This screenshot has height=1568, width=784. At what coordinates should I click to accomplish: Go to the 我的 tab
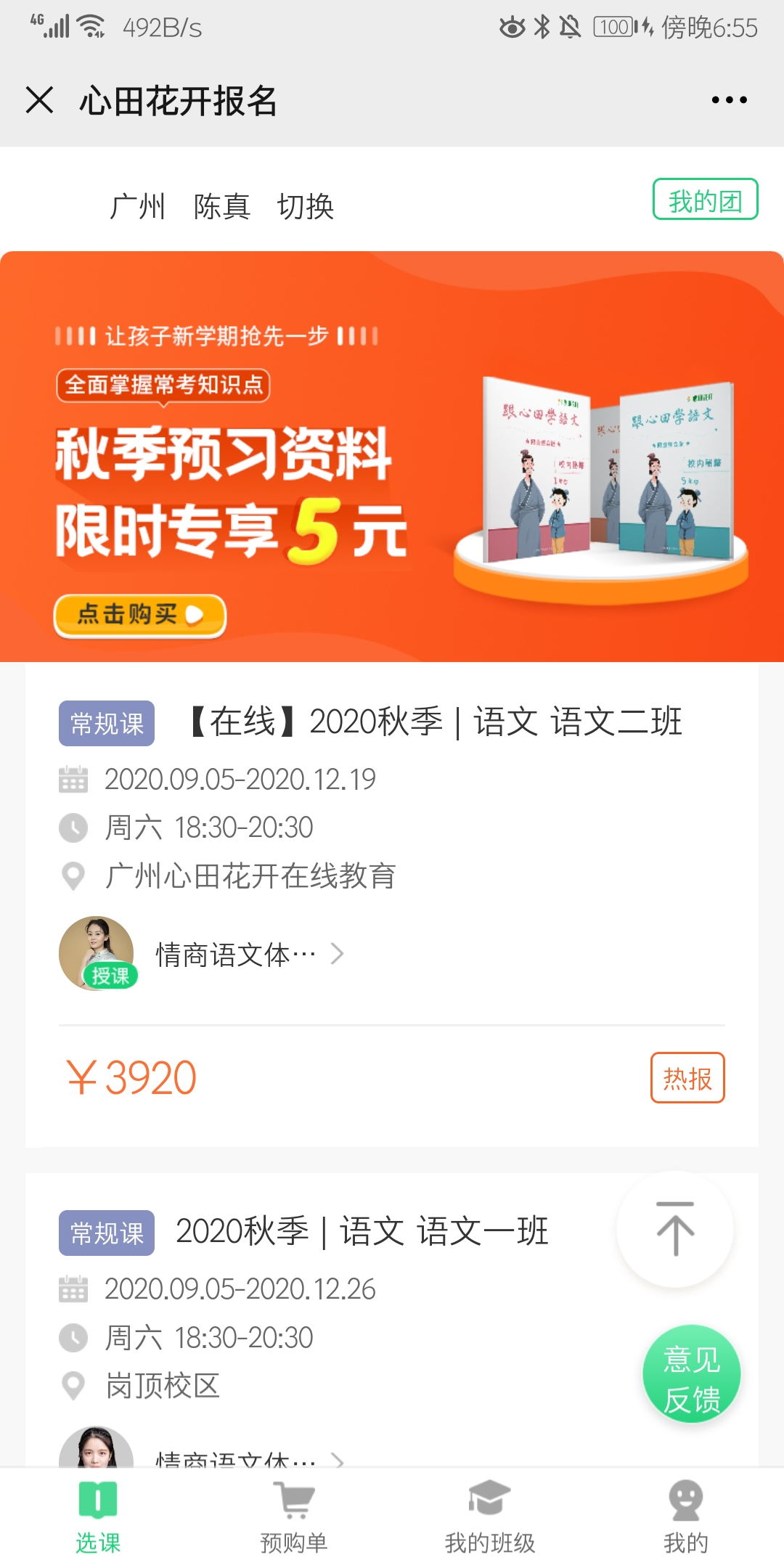coord(685,1517)
